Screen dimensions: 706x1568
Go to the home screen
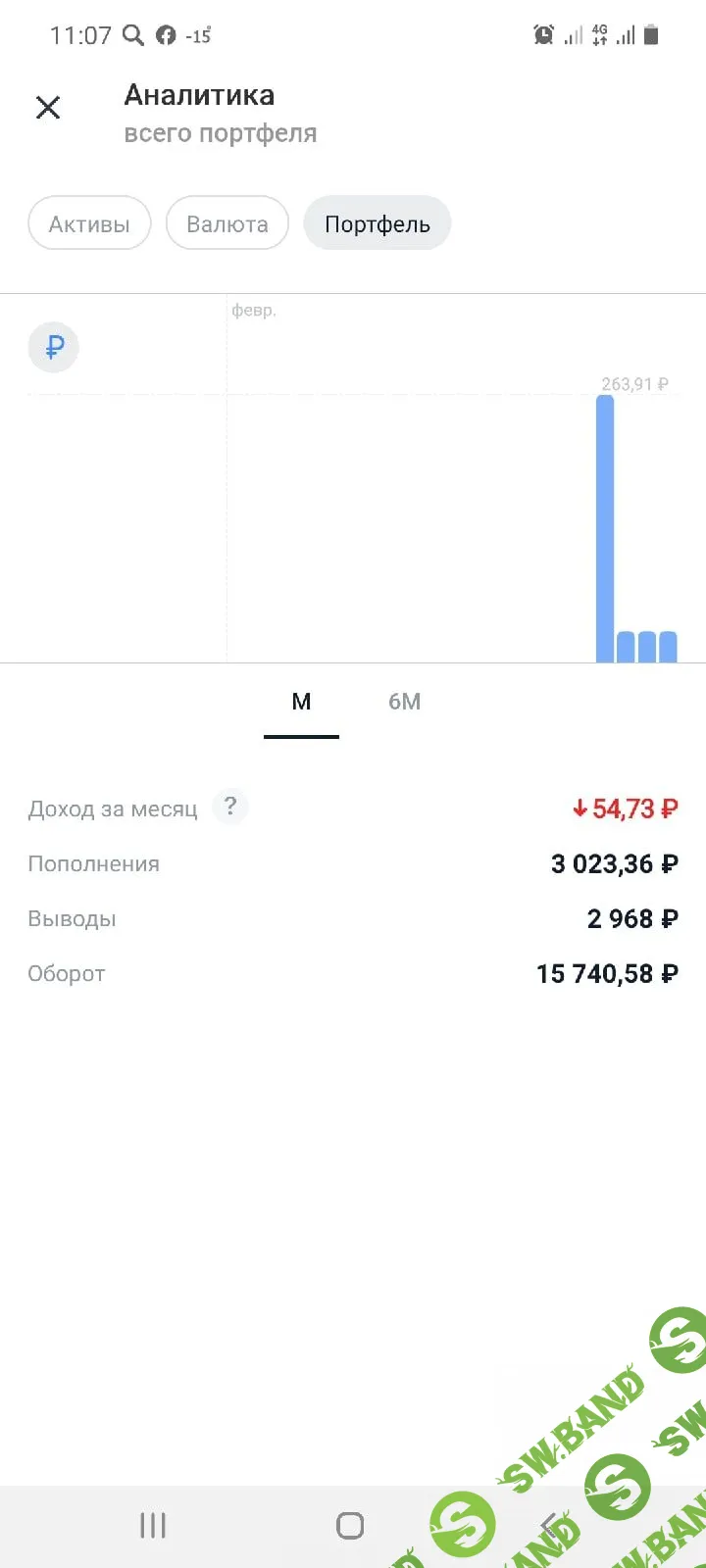pos(350,1525)
